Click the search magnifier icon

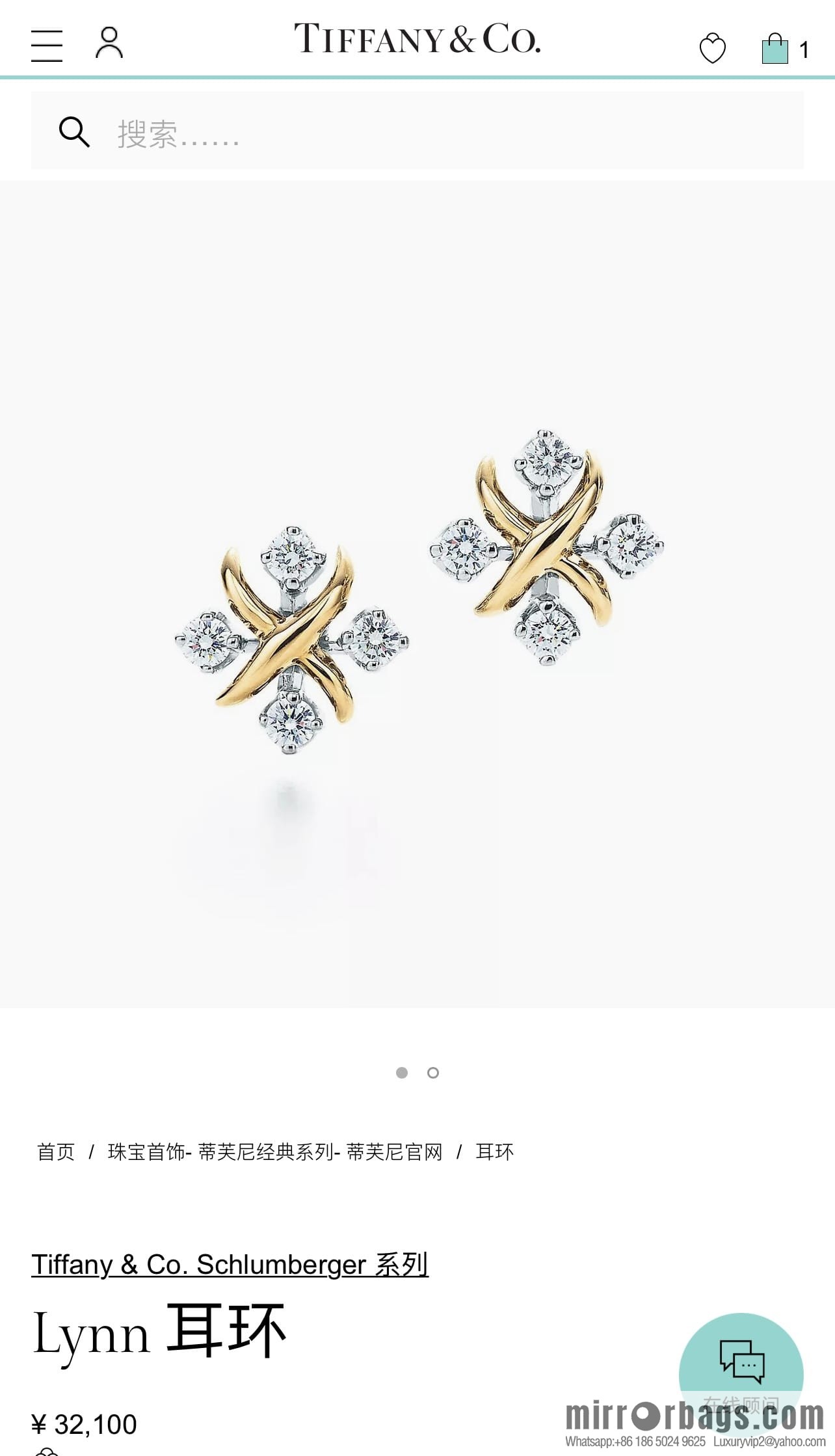[x=73, y=133]
